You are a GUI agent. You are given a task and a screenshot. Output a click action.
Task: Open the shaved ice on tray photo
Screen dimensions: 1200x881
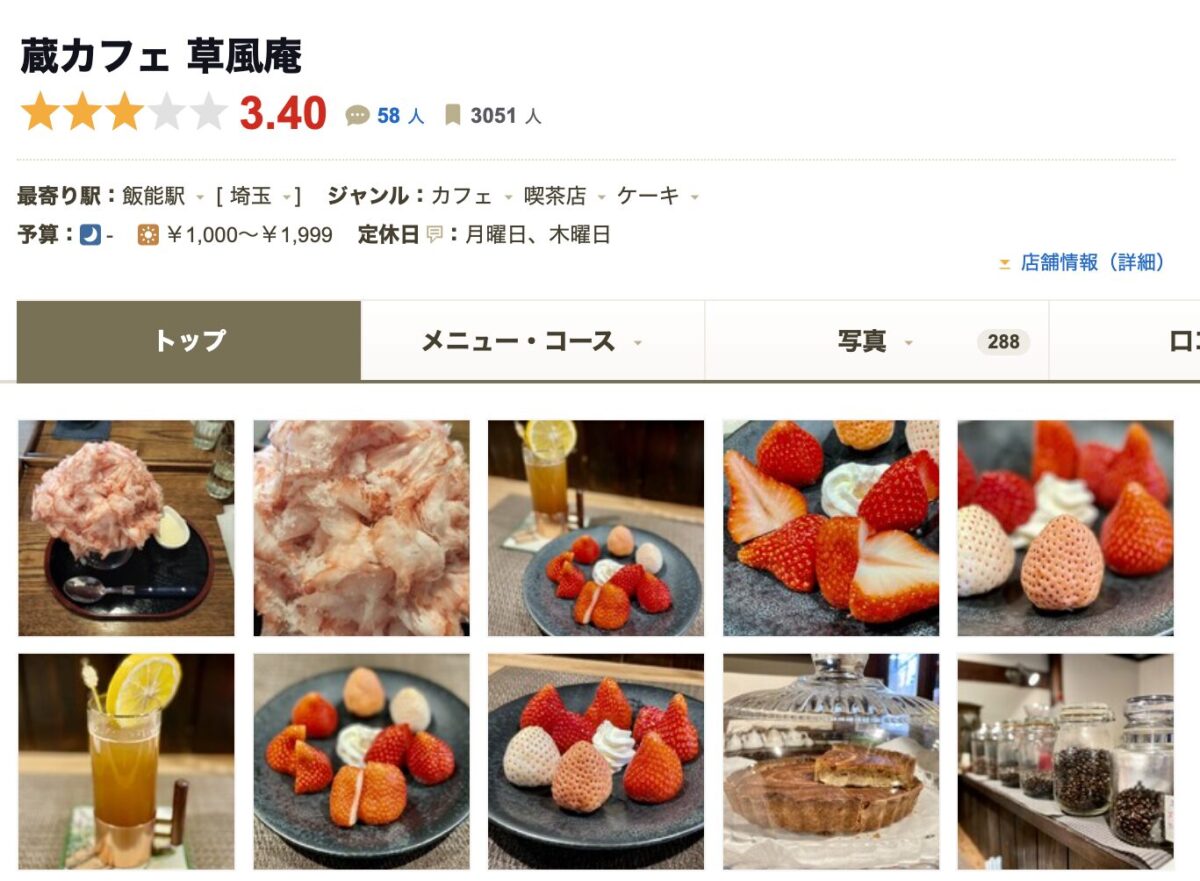pyautogui.click(x=126, y=528)
